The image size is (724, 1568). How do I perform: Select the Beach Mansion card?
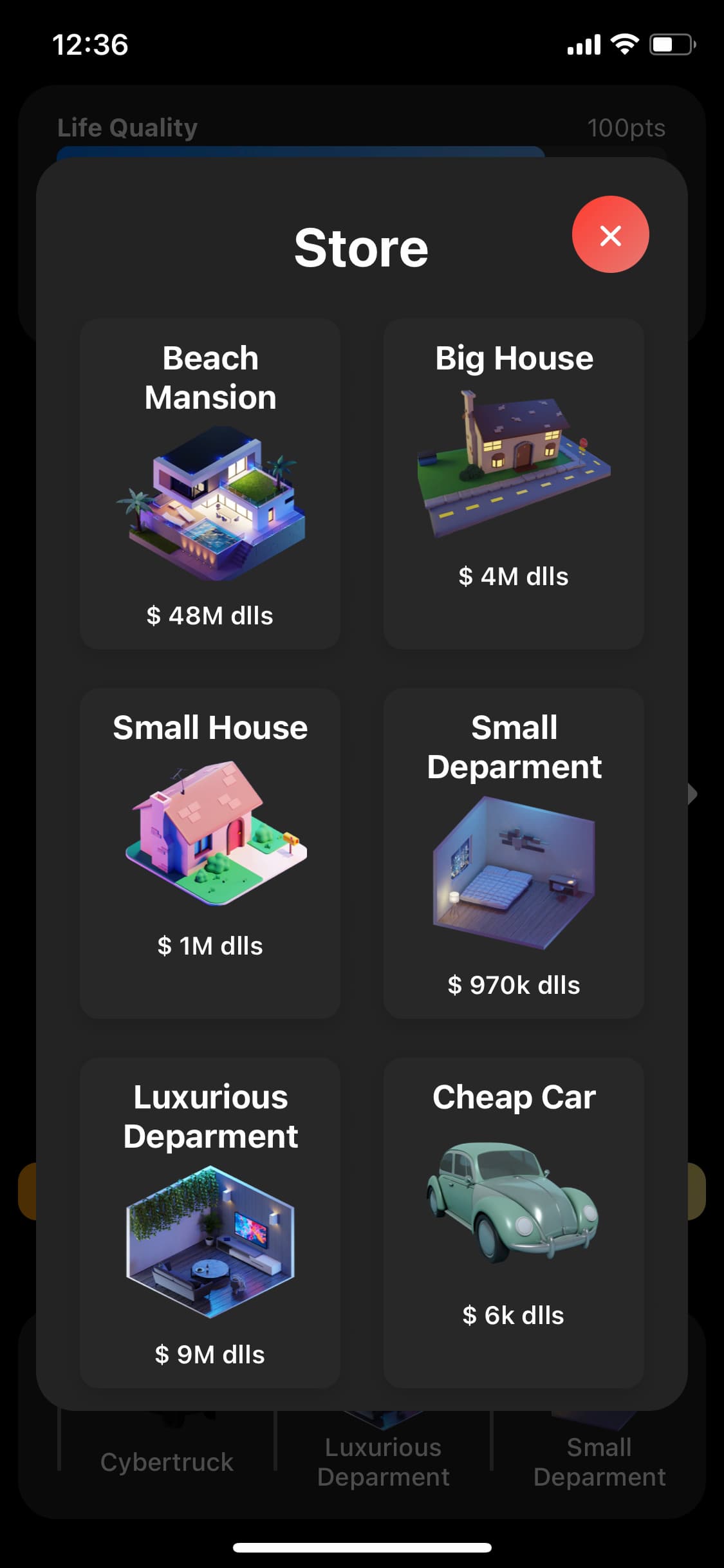210,483
